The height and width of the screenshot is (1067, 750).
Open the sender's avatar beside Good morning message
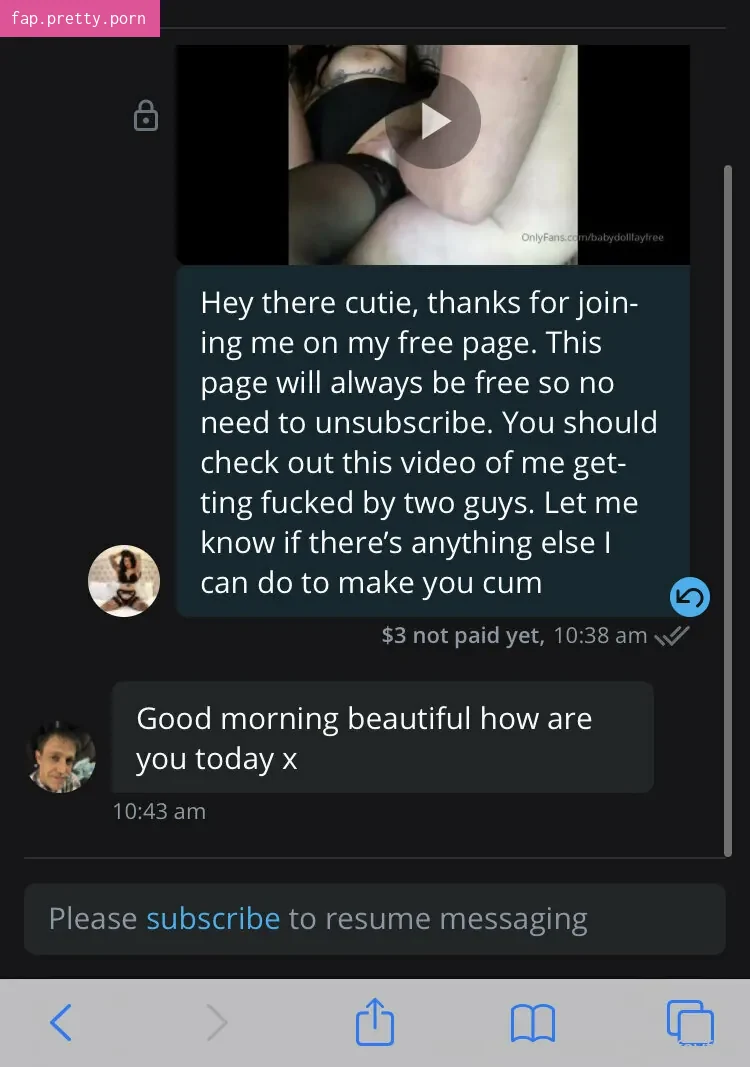pyautogui.click(x=62, y=757)
